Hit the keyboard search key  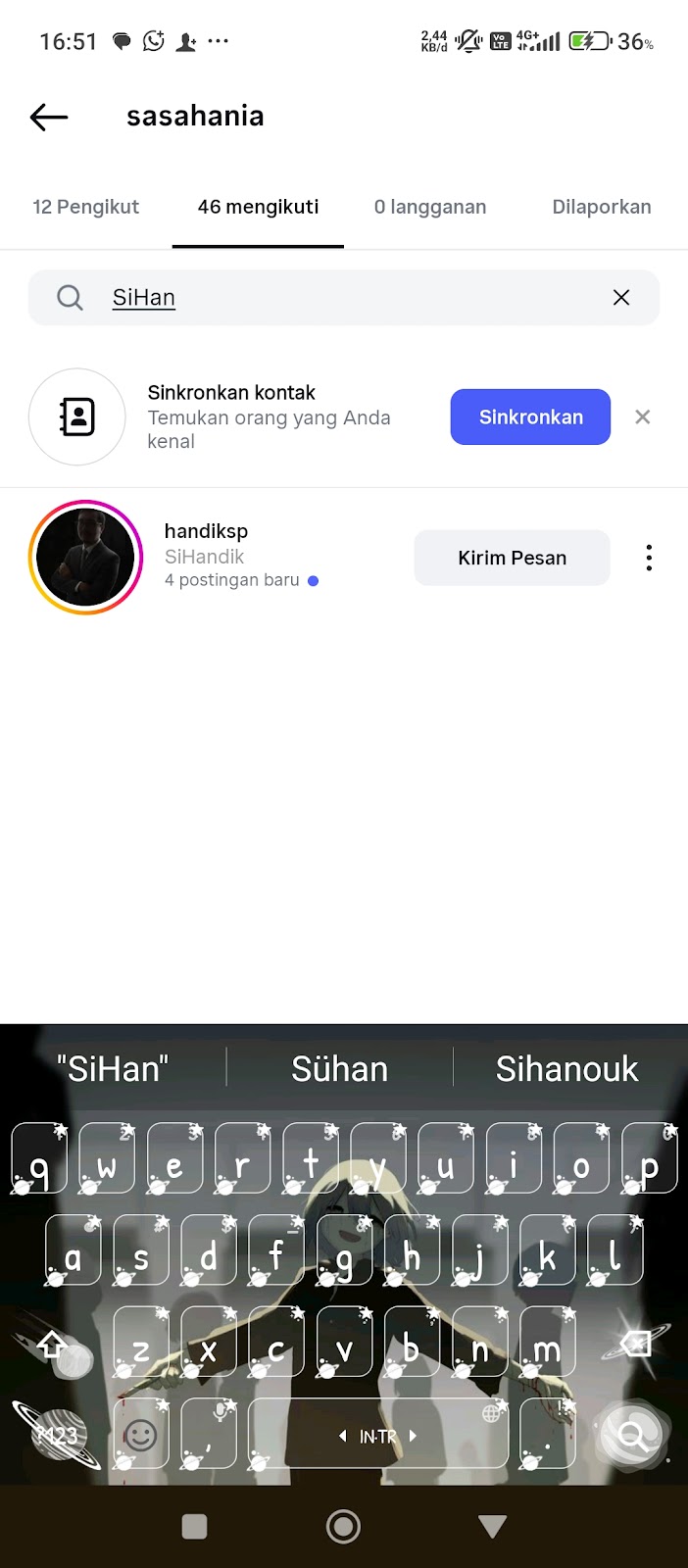pyautogui.click(x=633, y=1437)
